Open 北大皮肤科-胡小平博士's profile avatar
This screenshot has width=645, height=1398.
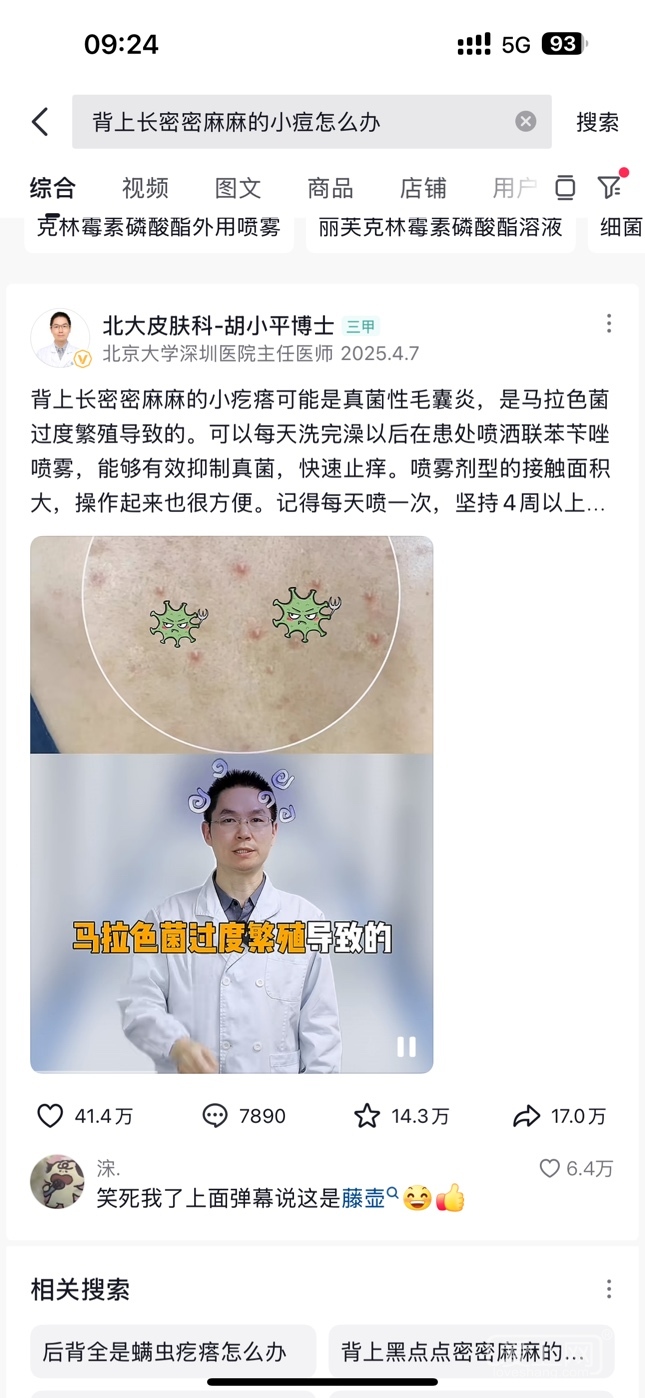[x=60, y=338]
